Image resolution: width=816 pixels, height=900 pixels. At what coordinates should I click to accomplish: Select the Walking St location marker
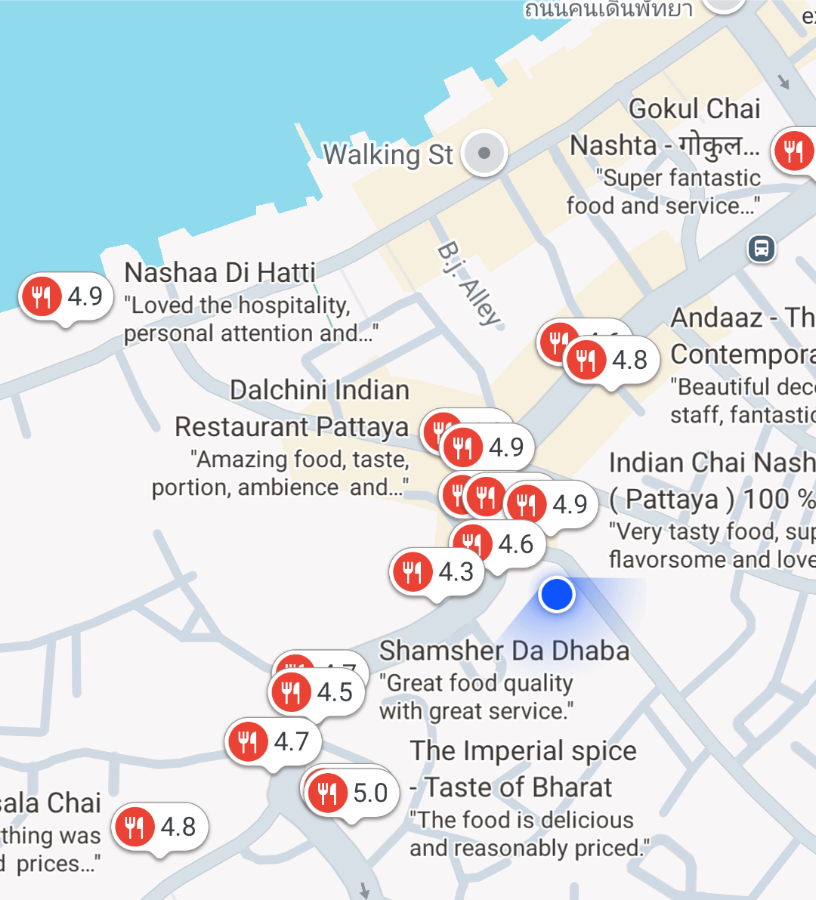485,153
